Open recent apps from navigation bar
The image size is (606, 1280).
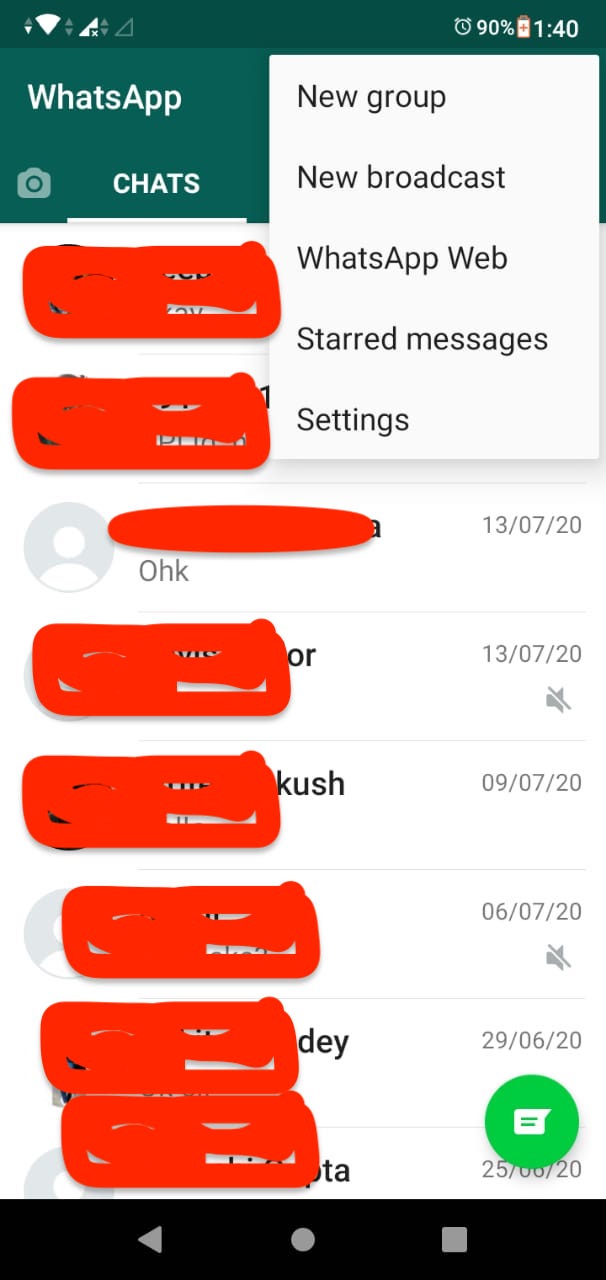pos(454,1239)
